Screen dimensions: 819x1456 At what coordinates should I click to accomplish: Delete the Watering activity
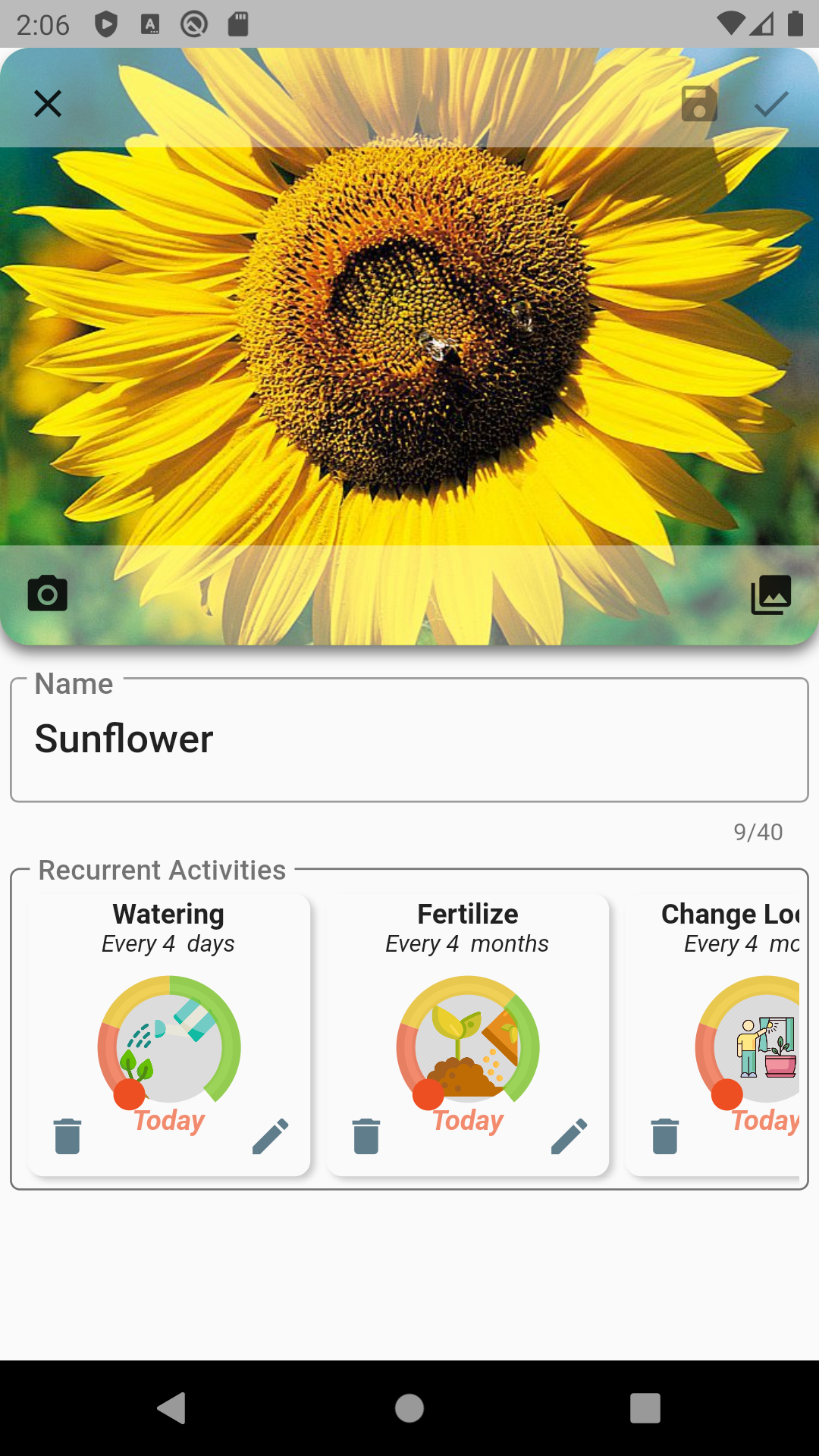[x=67, y=1135]
